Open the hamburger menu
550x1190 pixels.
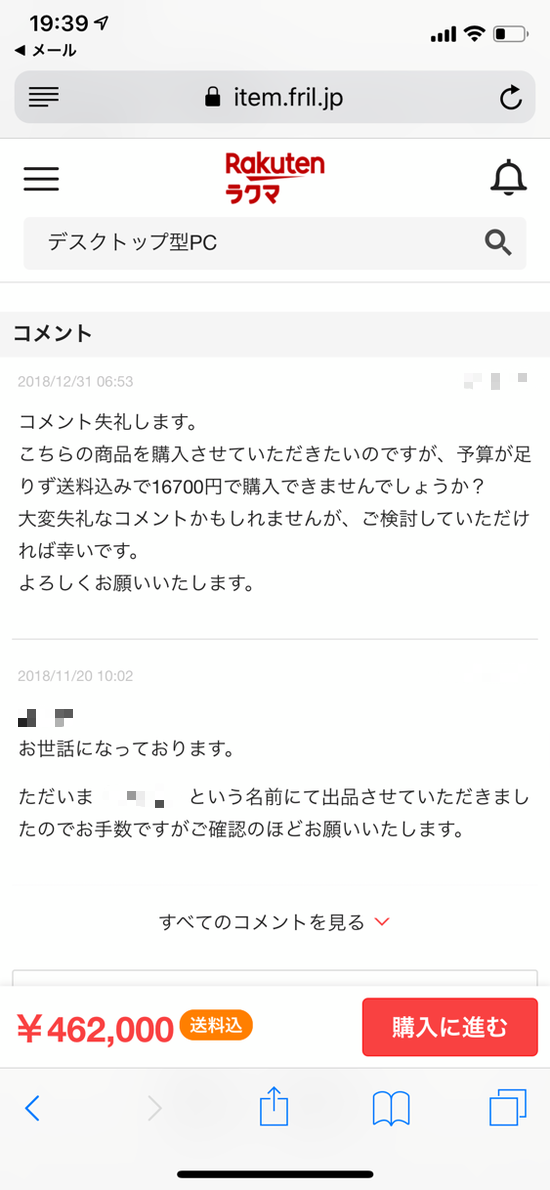(41, 178)
